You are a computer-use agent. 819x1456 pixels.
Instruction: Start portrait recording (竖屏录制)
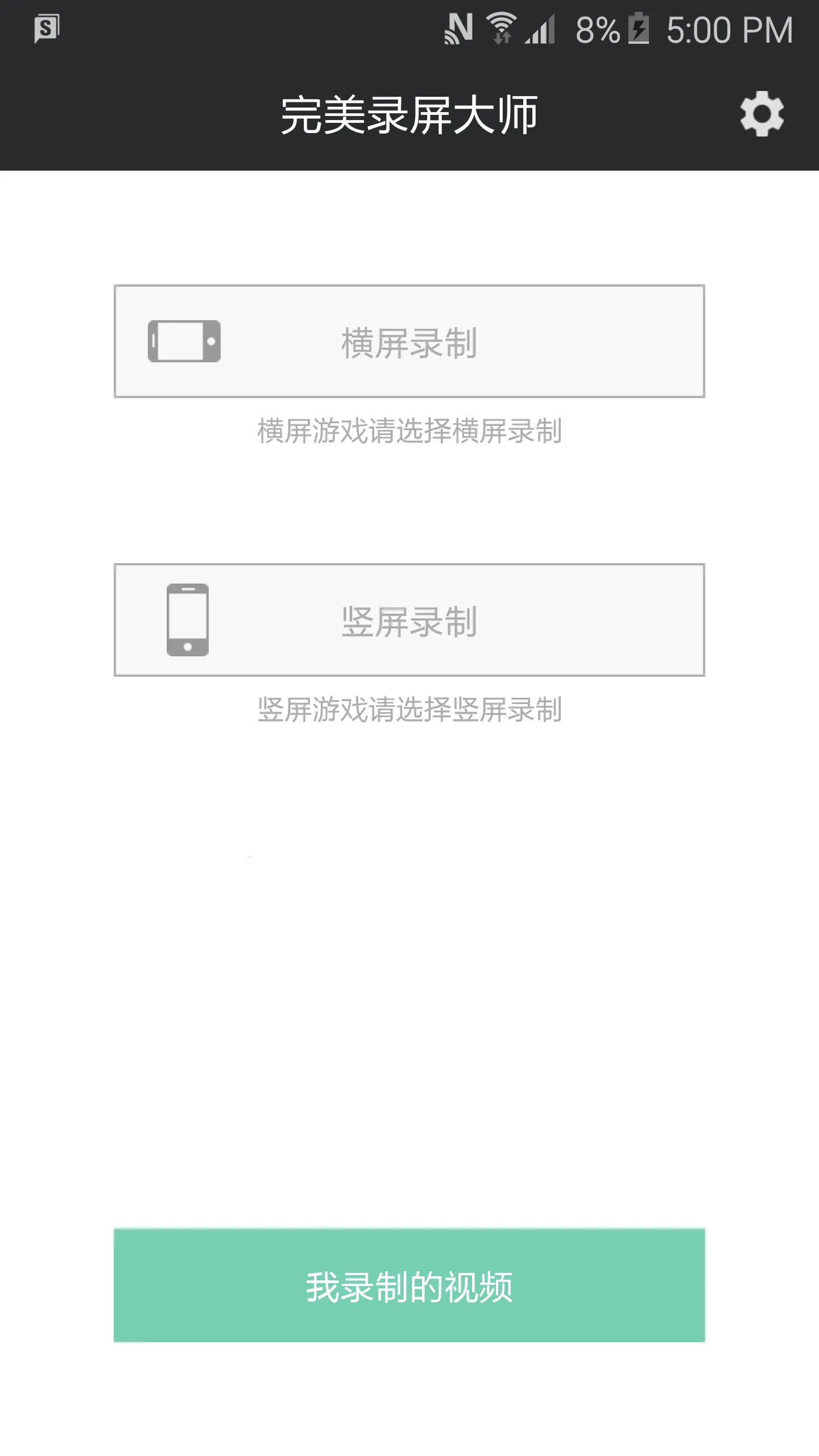point(409,620)
